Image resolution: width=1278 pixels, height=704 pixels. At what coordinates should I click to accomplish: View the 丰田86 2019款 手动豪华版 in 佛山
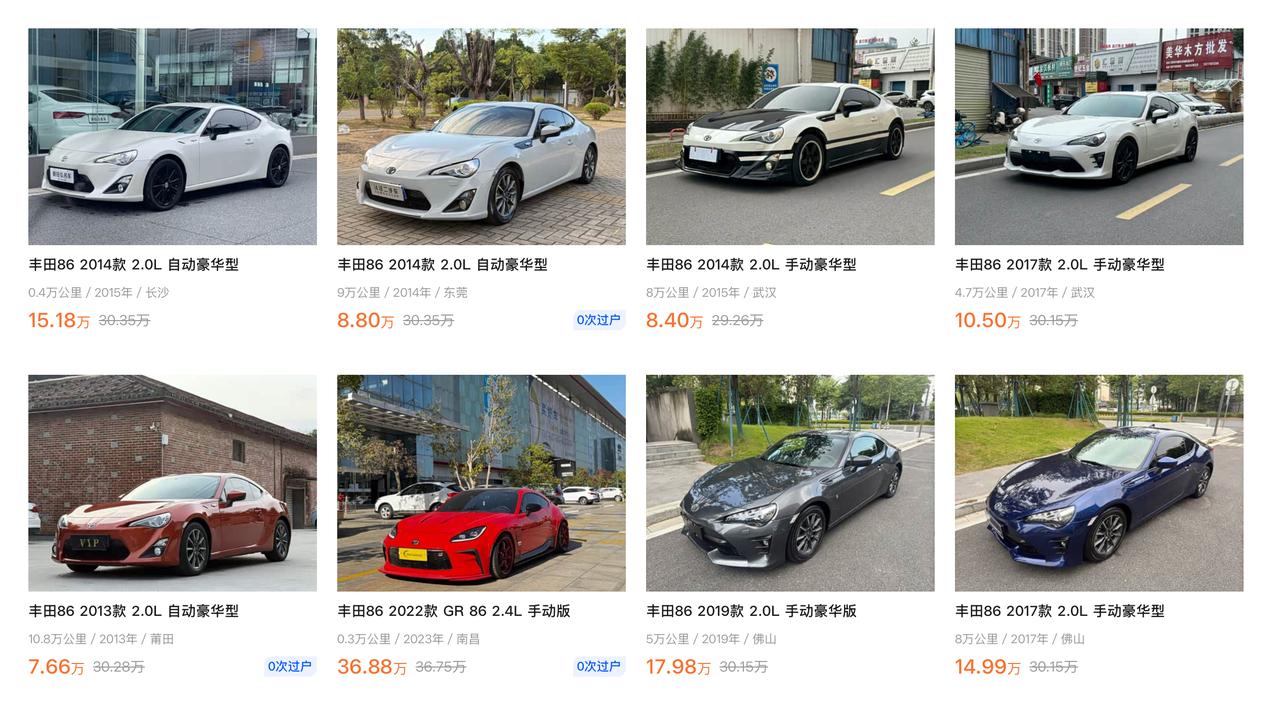pos(790,483)
